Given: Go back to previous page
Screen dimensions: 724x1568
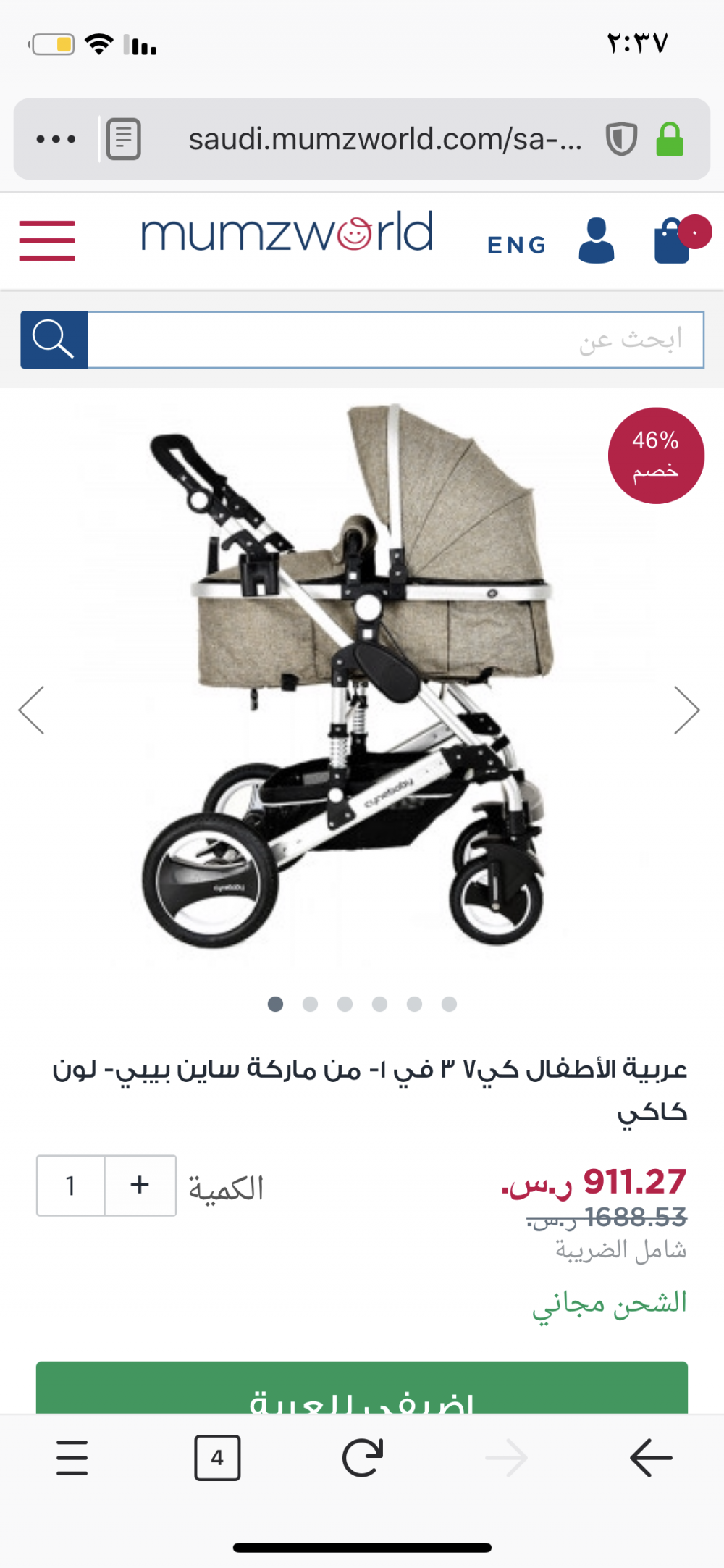Looking at the screenshot, I should point(650,1457).
